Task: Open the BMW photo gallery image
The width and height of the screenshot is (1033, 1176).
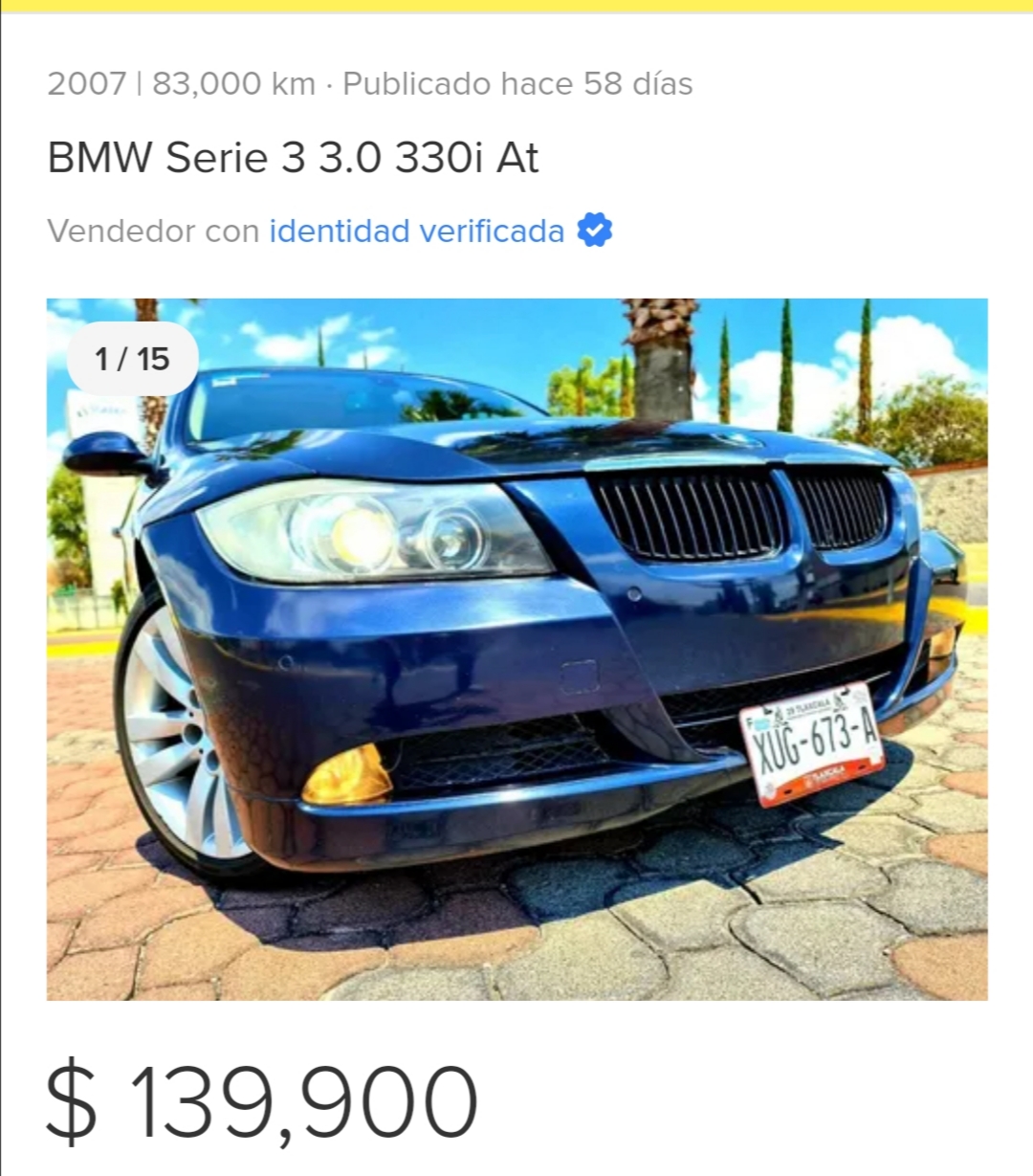Action: click(x=516, y=649)
